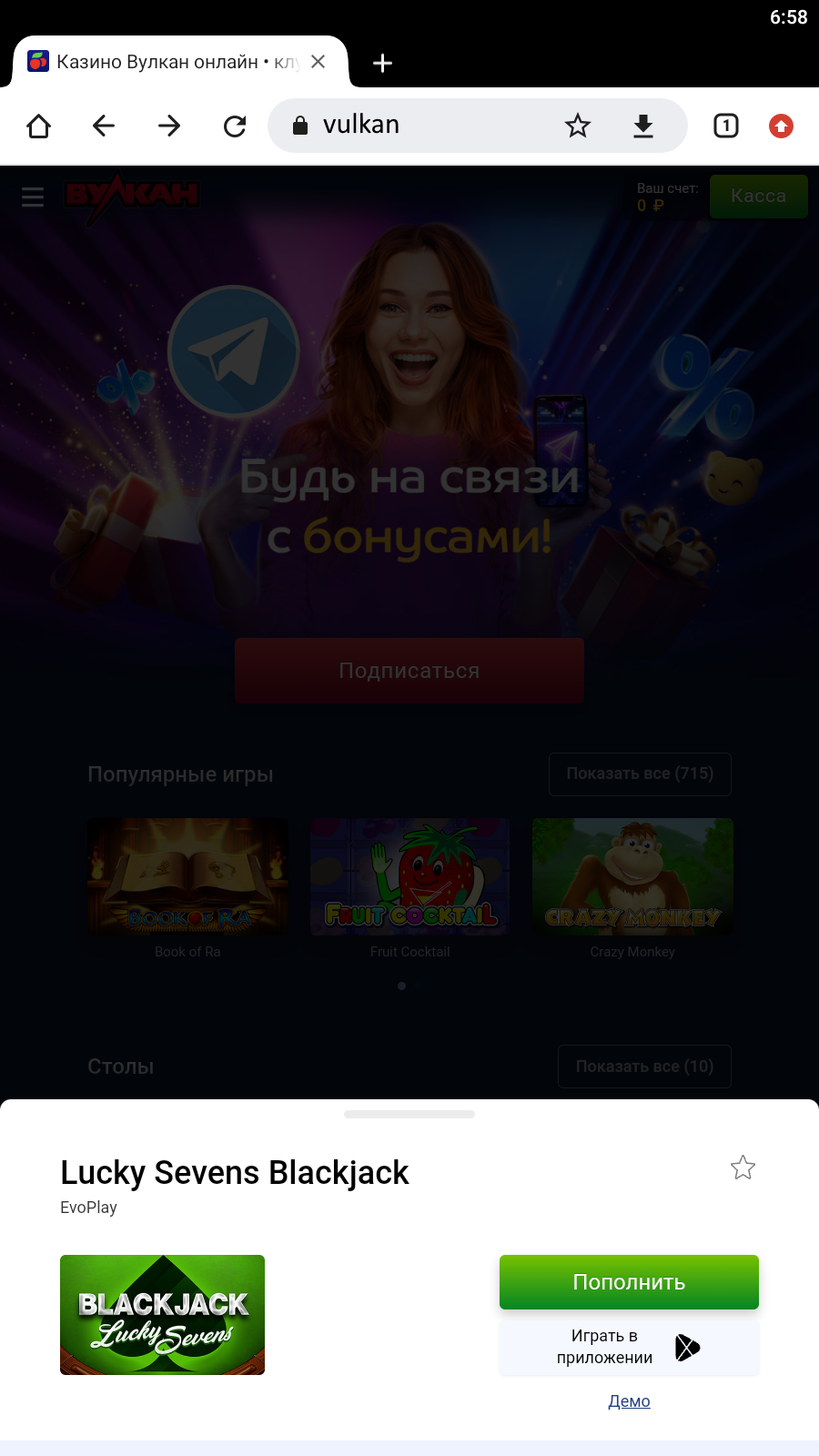Close the Казино Вулкан browser tab
Viewport: 819px width, 1456px height.
(x=318, y=62)
